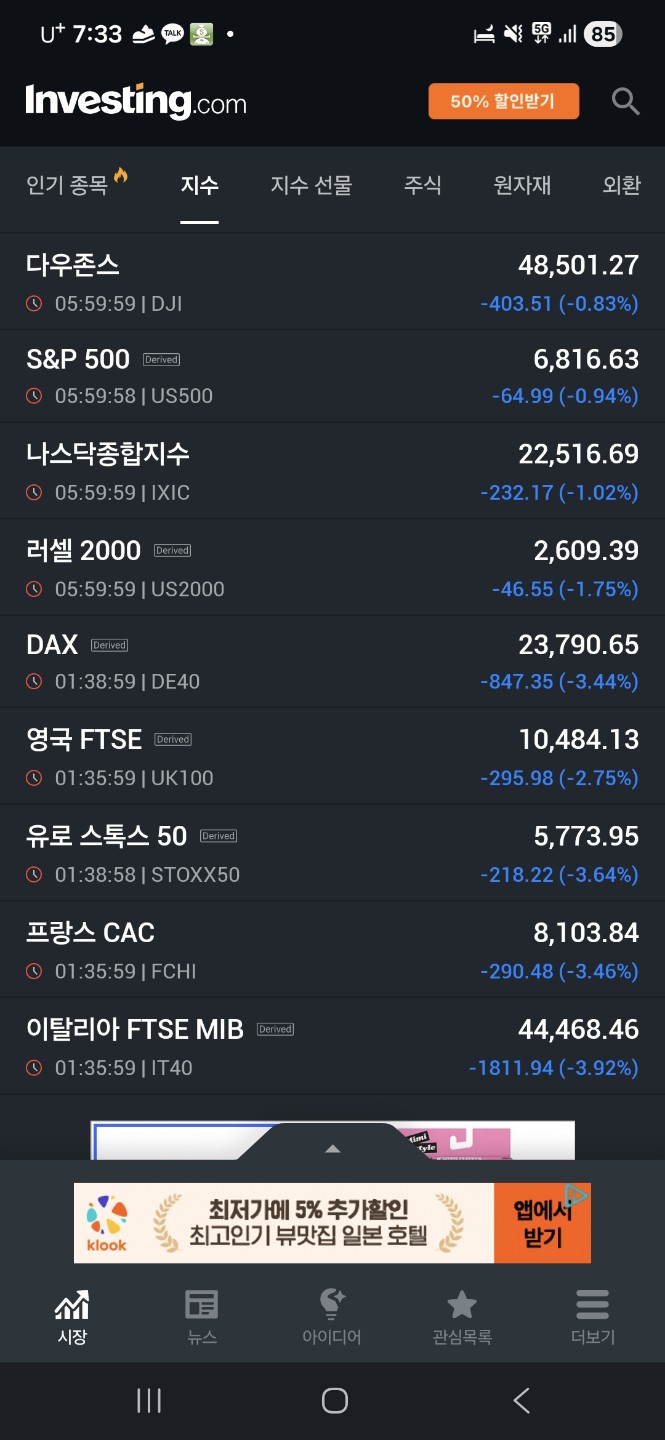This screenshot has height=1440, width=665.
Task: Switch to the 지수 선물 tab
Action: pos(311,185)
